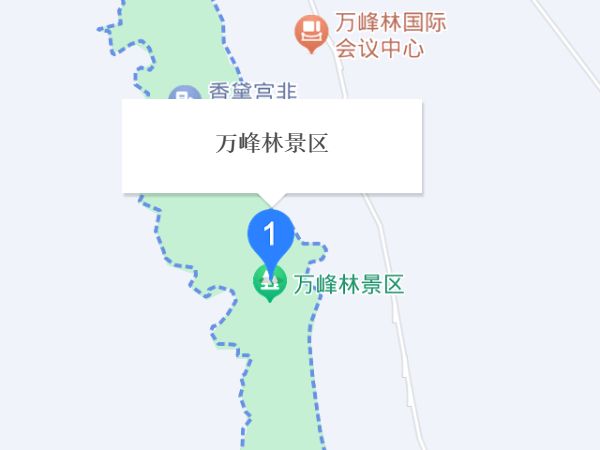Tap the blue marker numbered 1

tap(269, 235)
